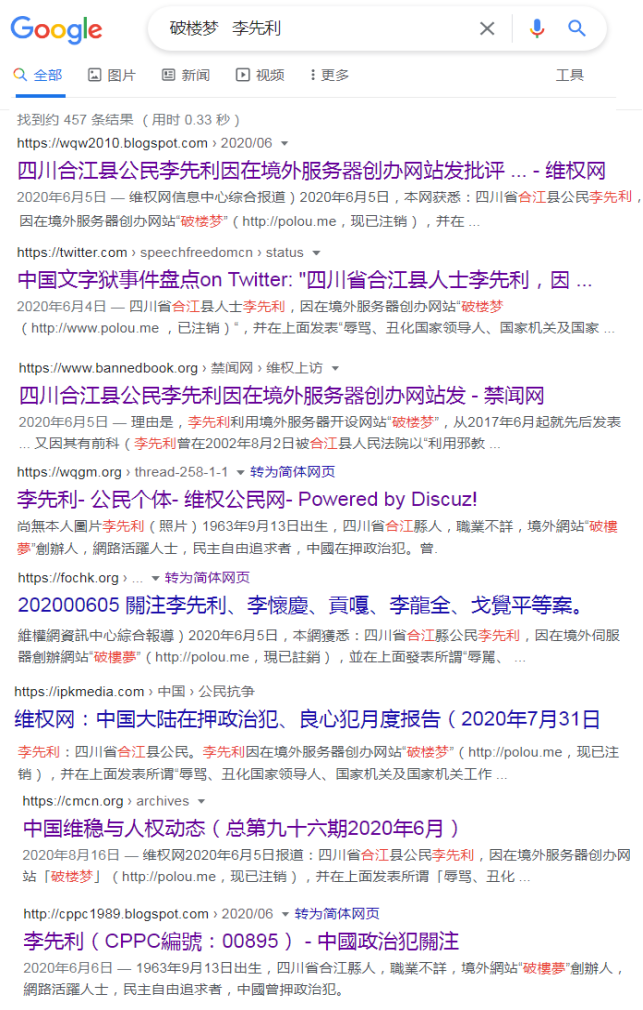This screenshot has height=1010, width=643.
Task: Switch to the 图片 (Images) tab
Action: 111,75
